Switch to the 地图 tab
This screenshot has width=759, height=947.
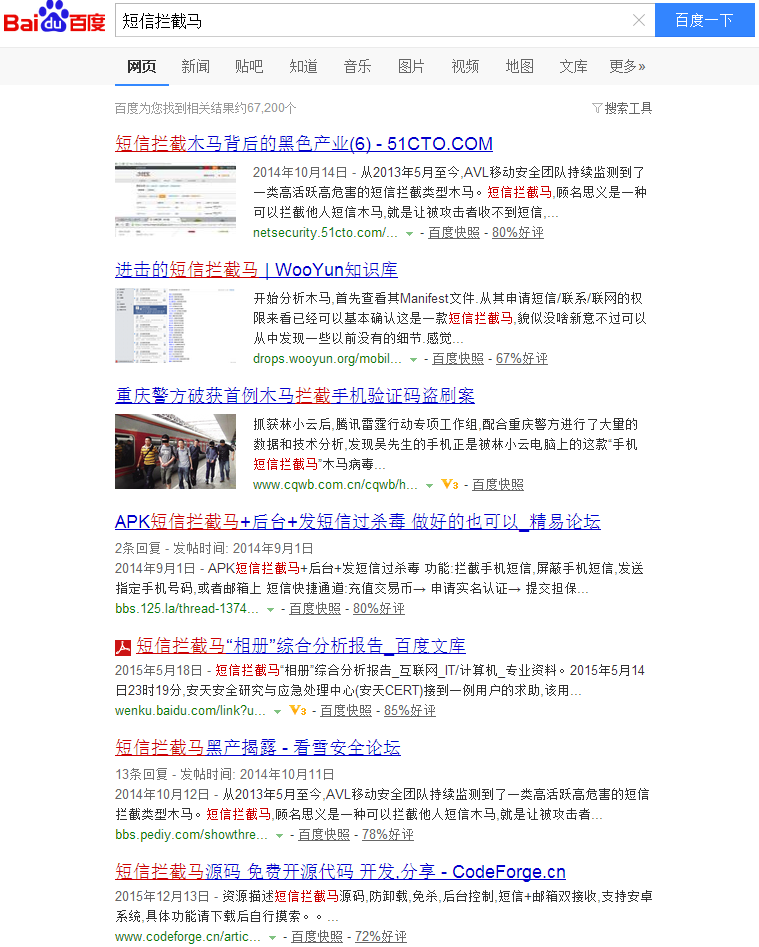click(x=519, y=66)
